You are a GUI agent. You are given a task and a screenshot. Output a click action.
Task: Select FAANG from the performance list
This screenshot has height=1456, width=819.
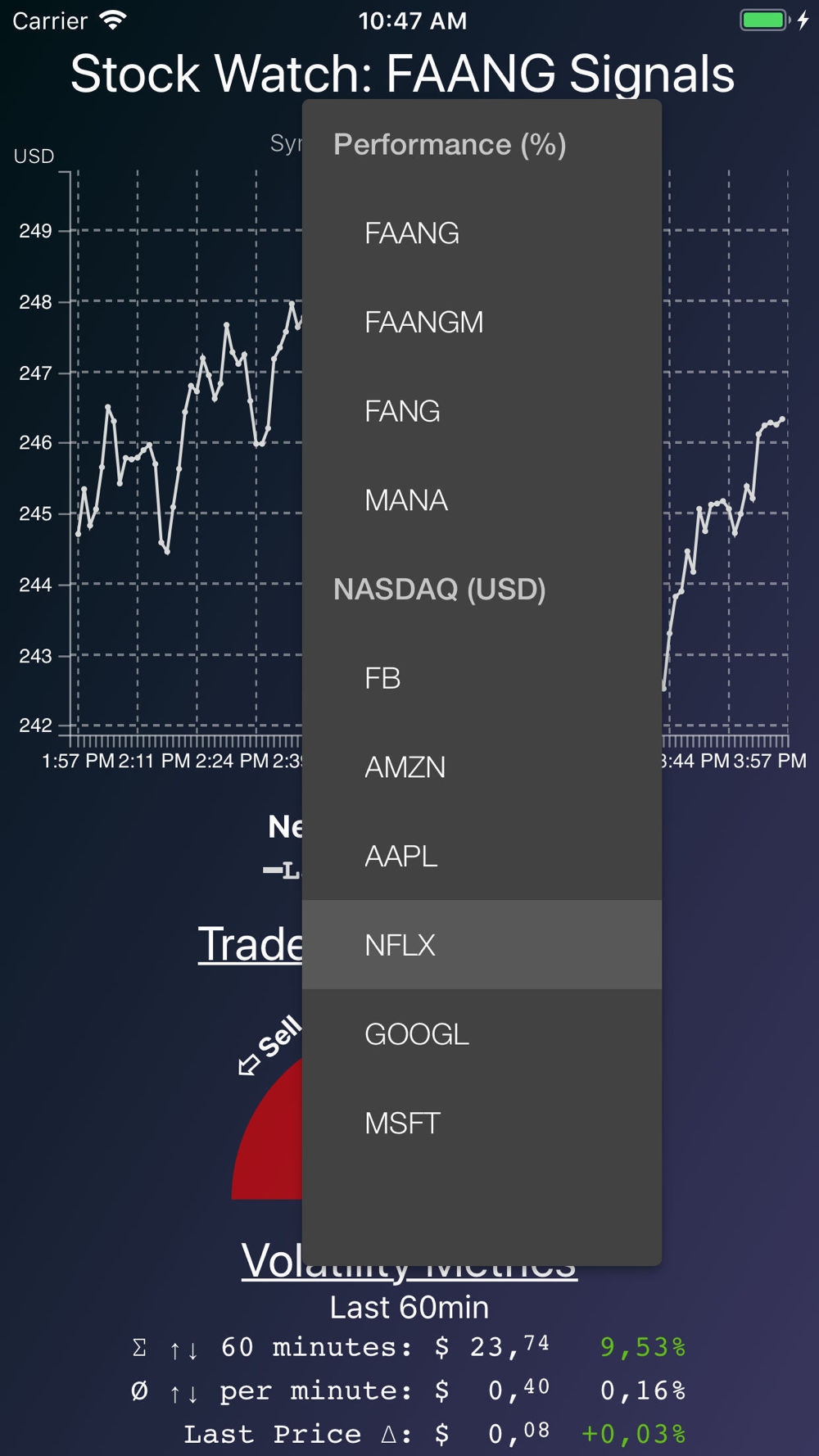tap(482, 233)
